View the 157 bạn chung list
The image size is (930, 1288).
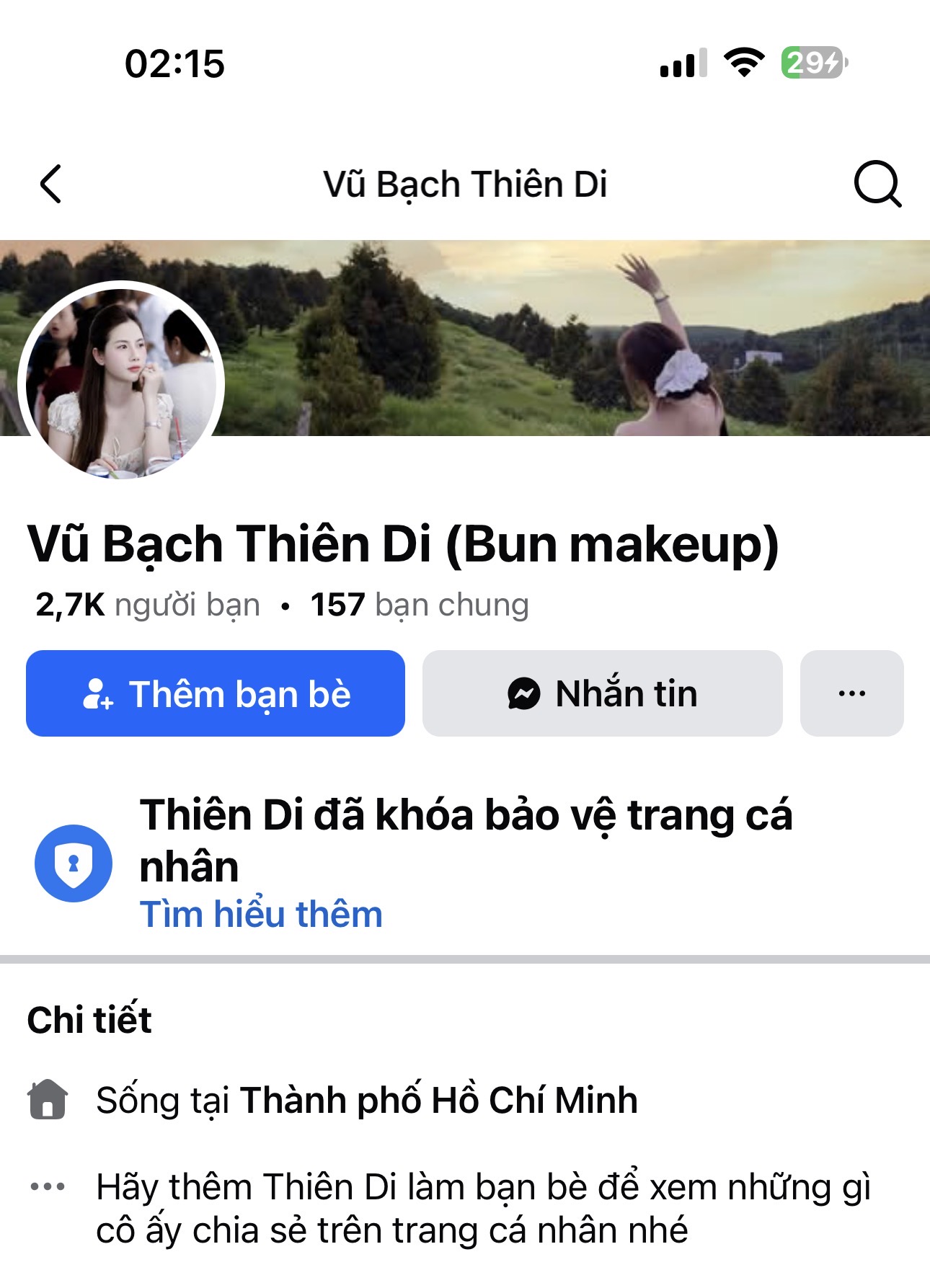(420, 605)
